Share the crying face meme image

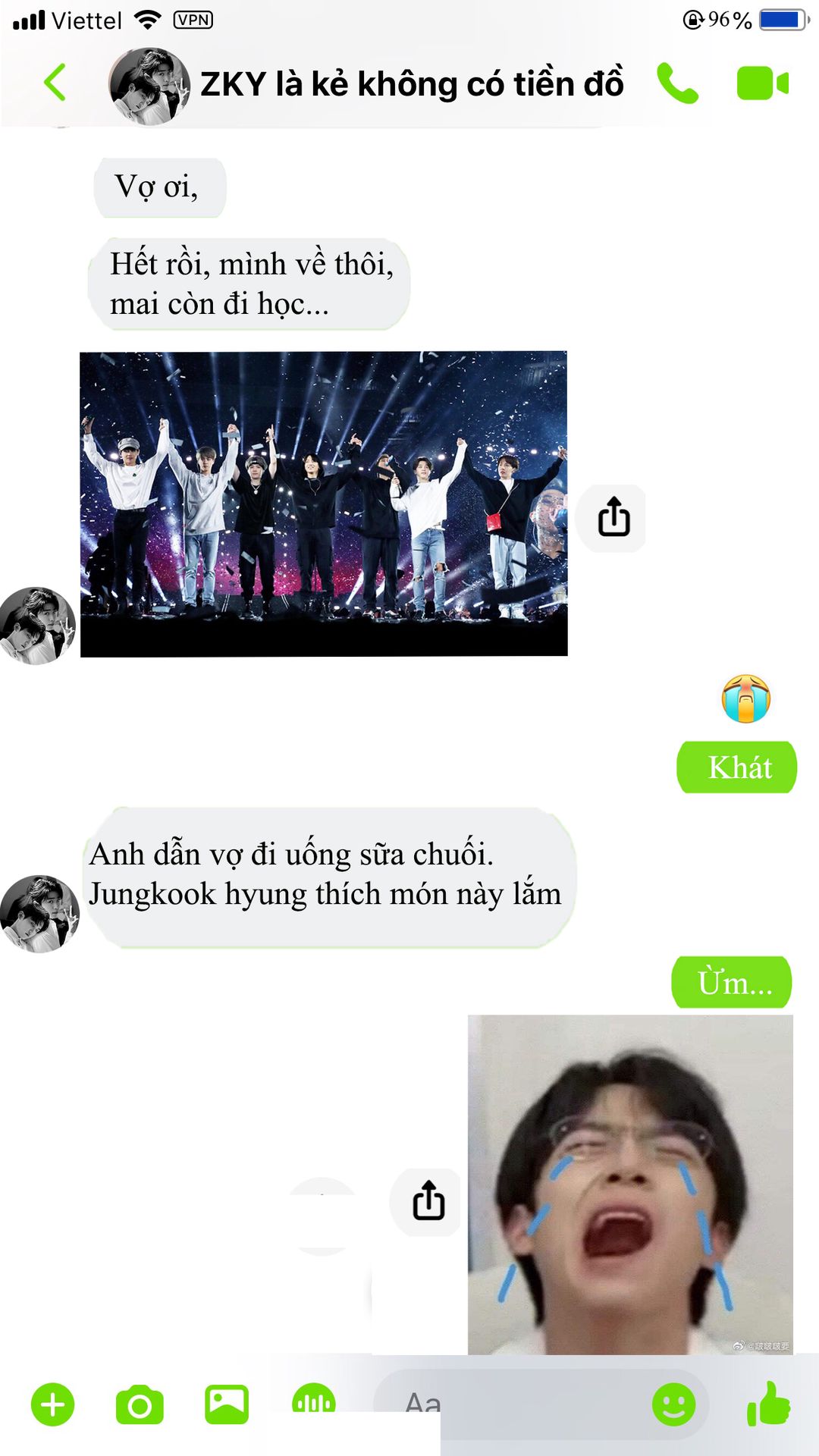pyautogui.click(x=428, y=1201)
